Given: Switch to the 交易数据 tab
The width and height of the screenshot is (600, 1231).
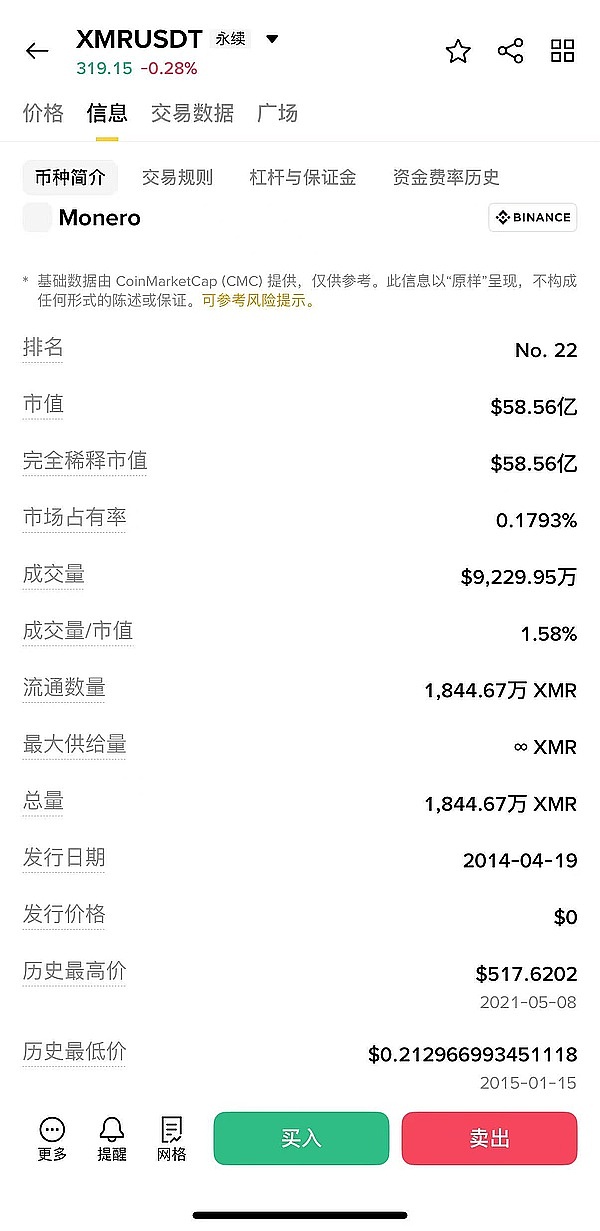Looking at the screenshot, I should pyautogui.click(x=192, y=113).
